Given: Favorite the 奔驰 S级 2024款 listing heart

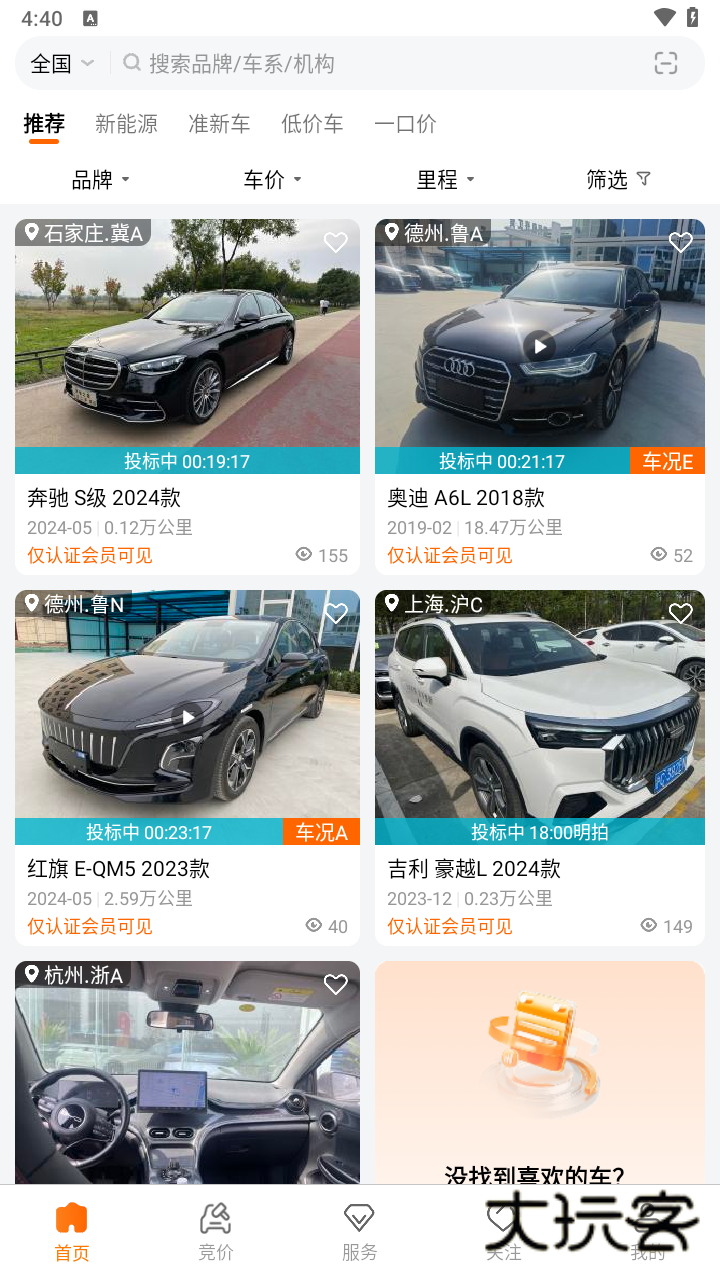Looking at the screenshot, I should pyautogui.click(x=335, y=242).
